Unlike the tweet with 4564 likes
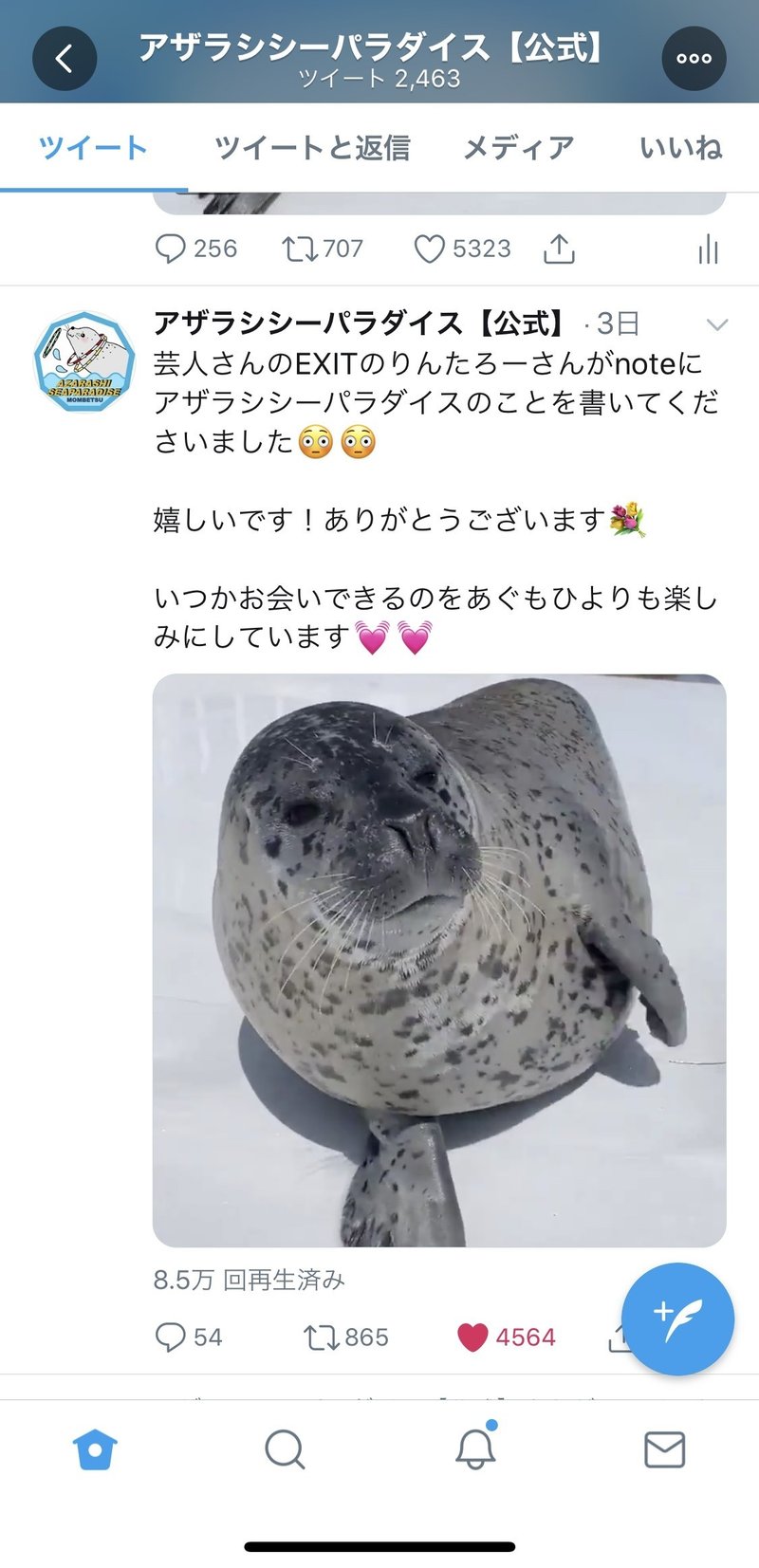Screen dimensions: 759x1568 click(x=472, y=1337)
